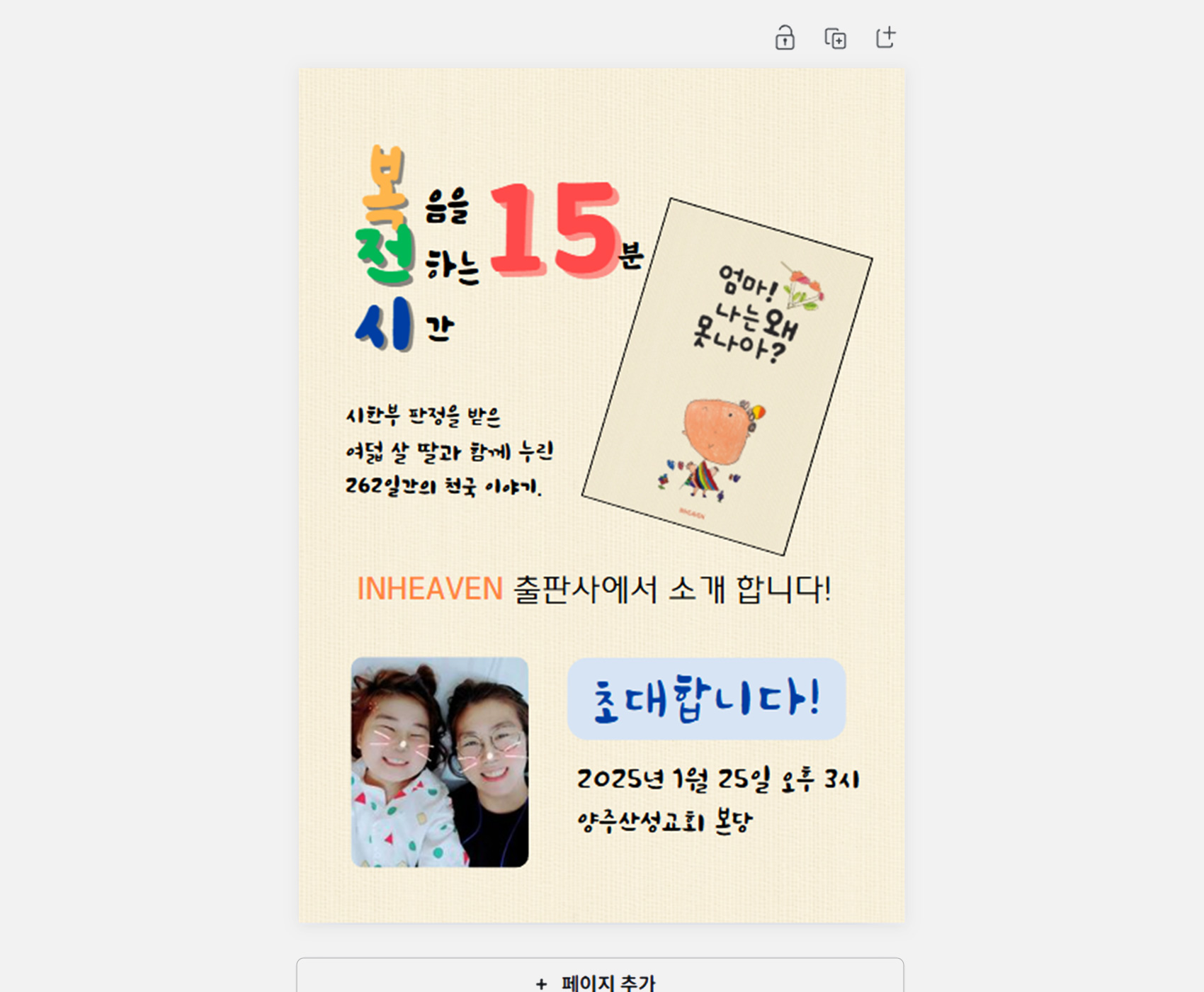Duplicate this page
1204x992 pixels.
(835, 38)
